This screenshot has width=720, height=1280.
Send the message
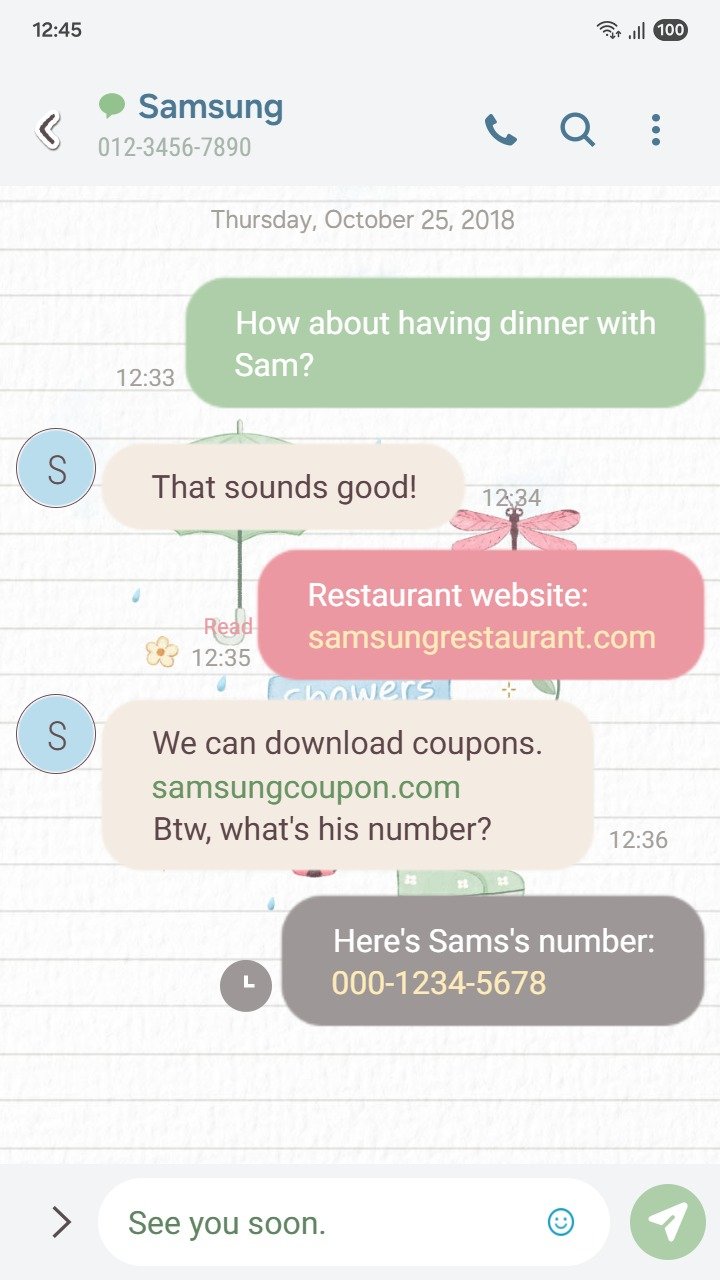click(x=667, y=1221)
